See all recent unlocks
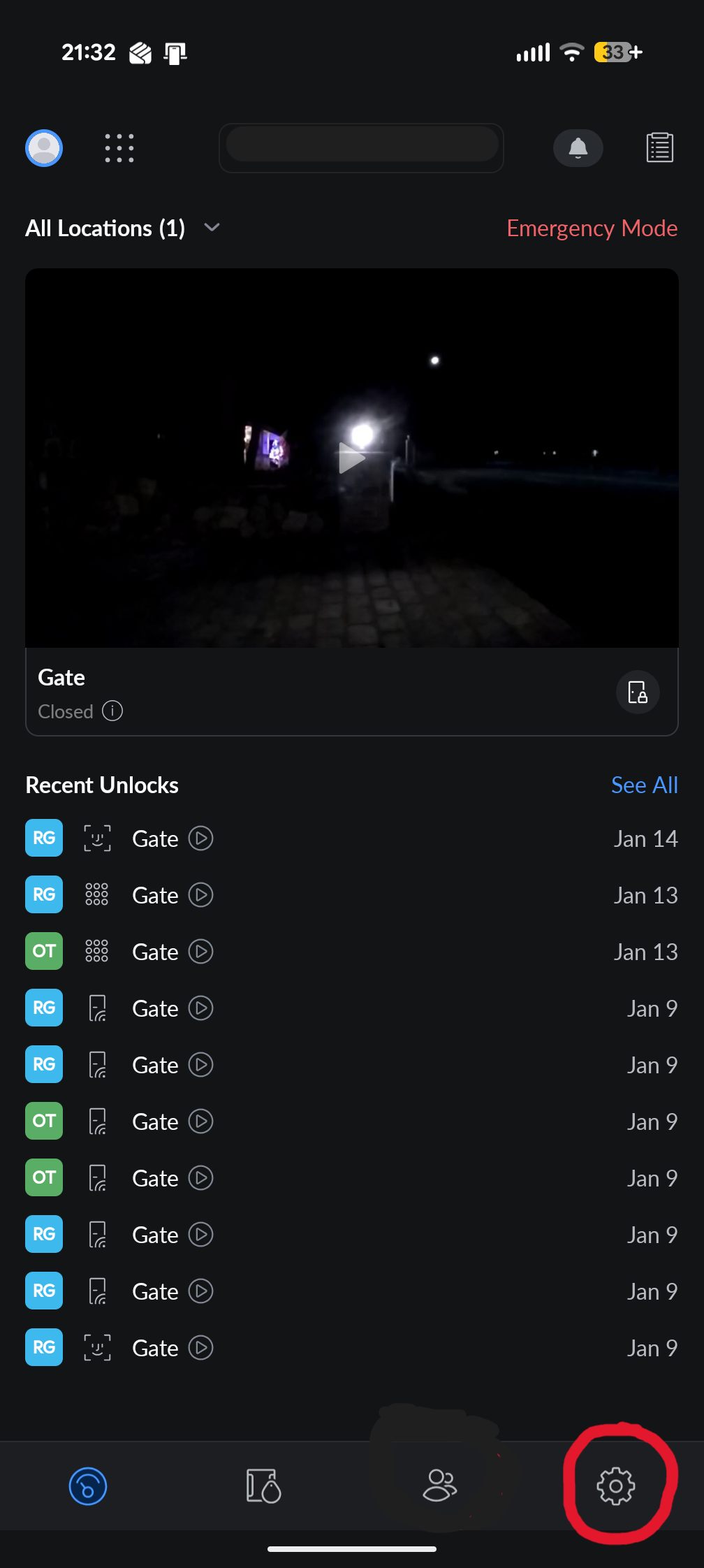The image size is (704, 1568). pos(644,785)
